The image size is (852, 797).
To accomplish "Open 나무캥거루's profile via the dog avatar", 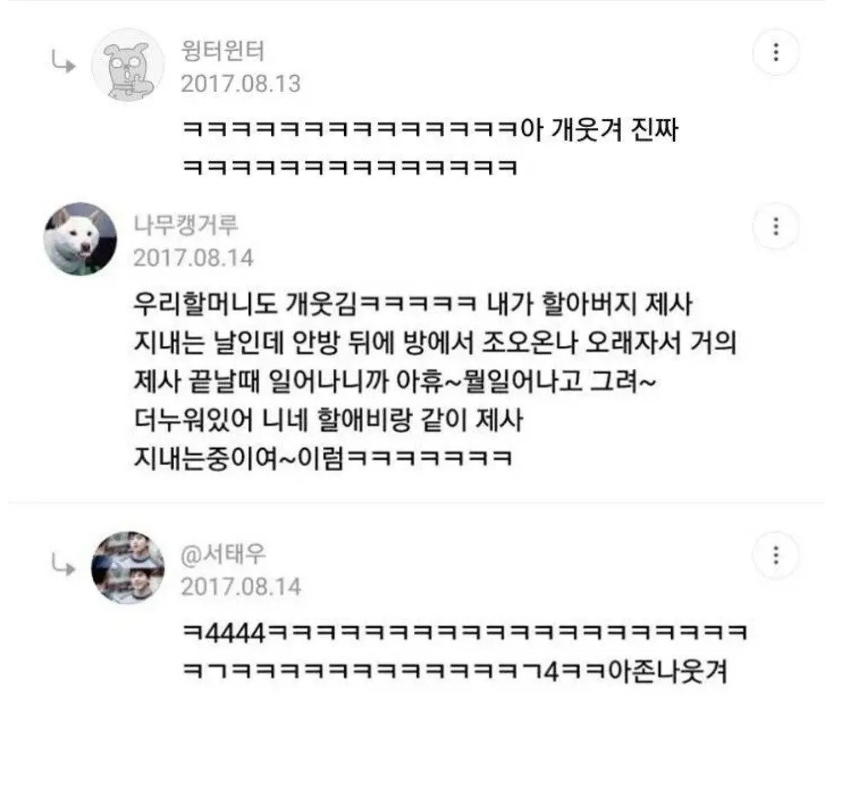I will [80, 239].
